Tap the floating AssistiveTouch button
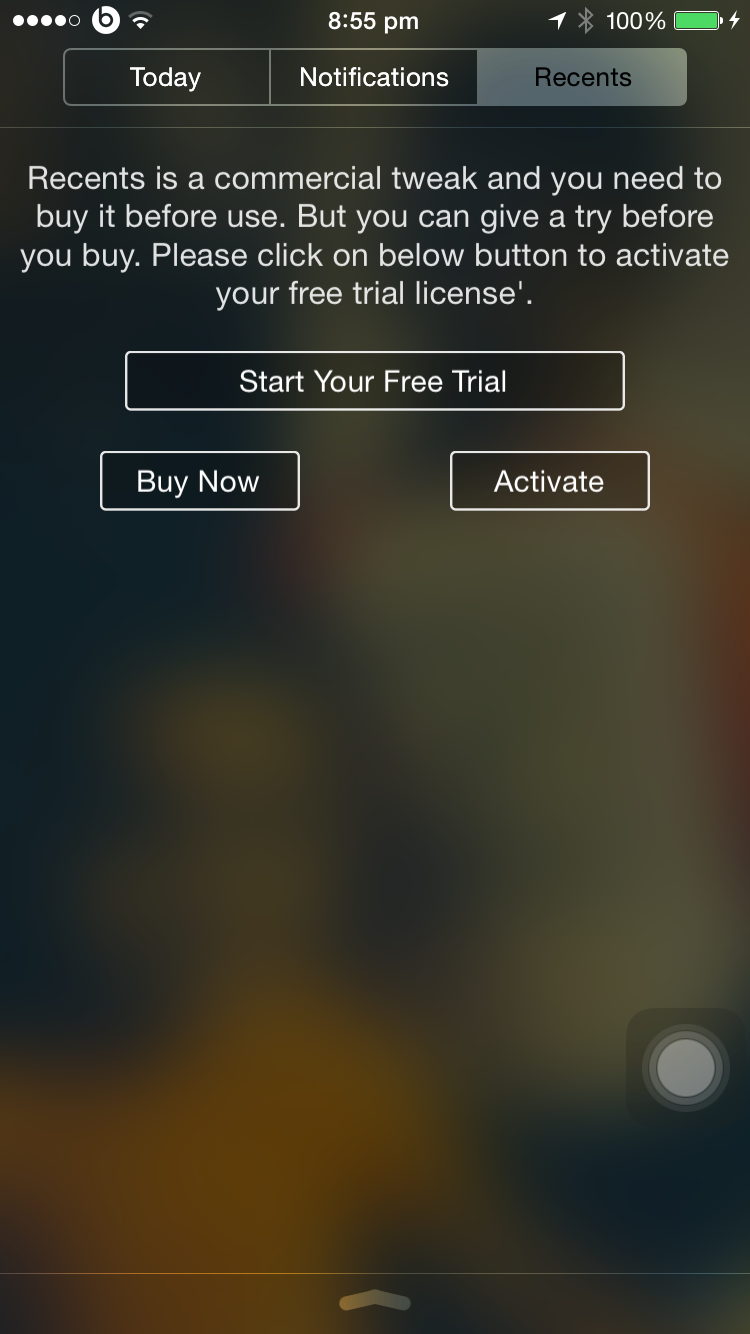Image resolution: width=750 pixels, height=1334 pixels. (x=686, y=1068)
